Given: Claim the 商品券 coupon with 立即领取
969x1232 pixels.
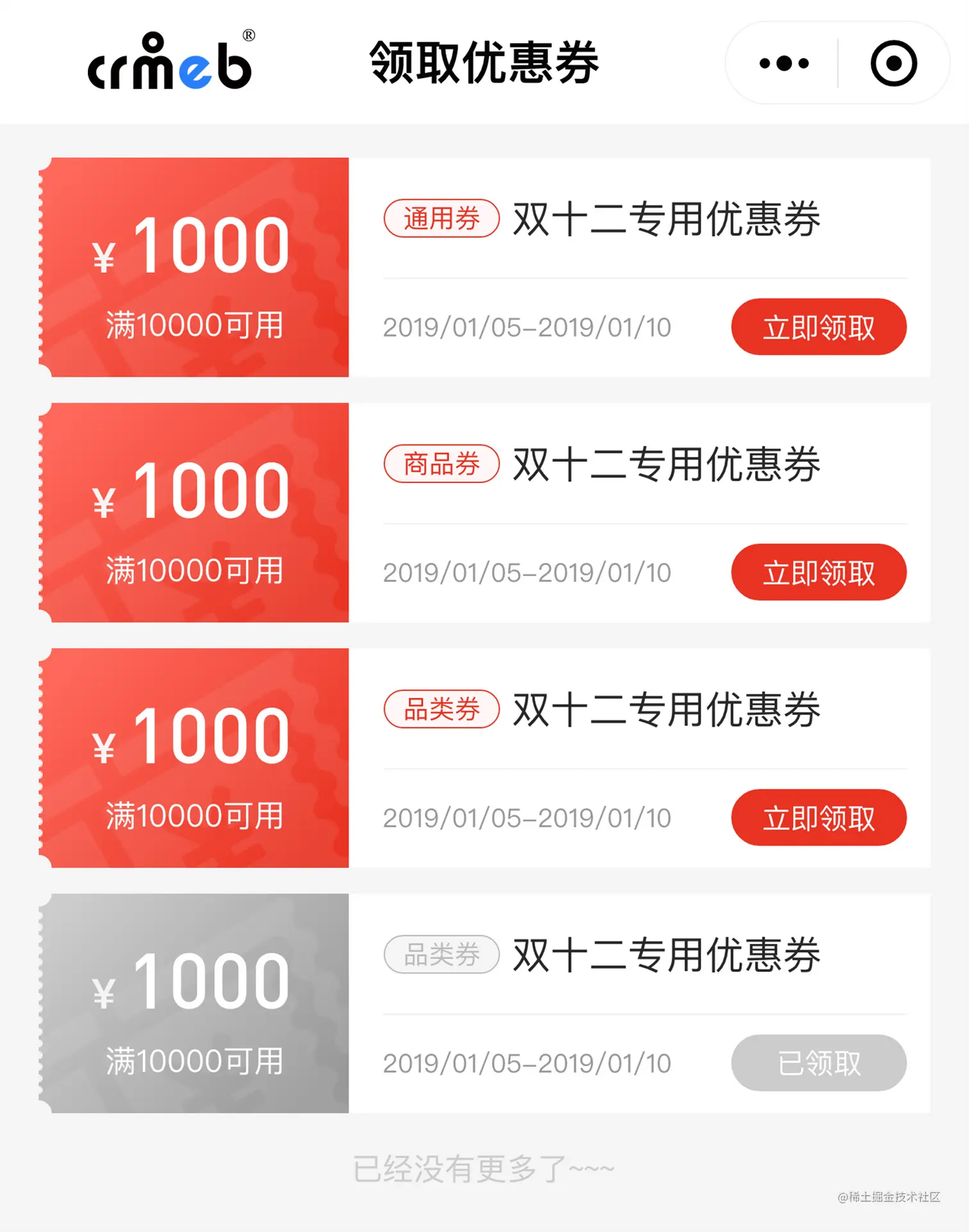Looking at the screenshot, I should coord(818,573).
